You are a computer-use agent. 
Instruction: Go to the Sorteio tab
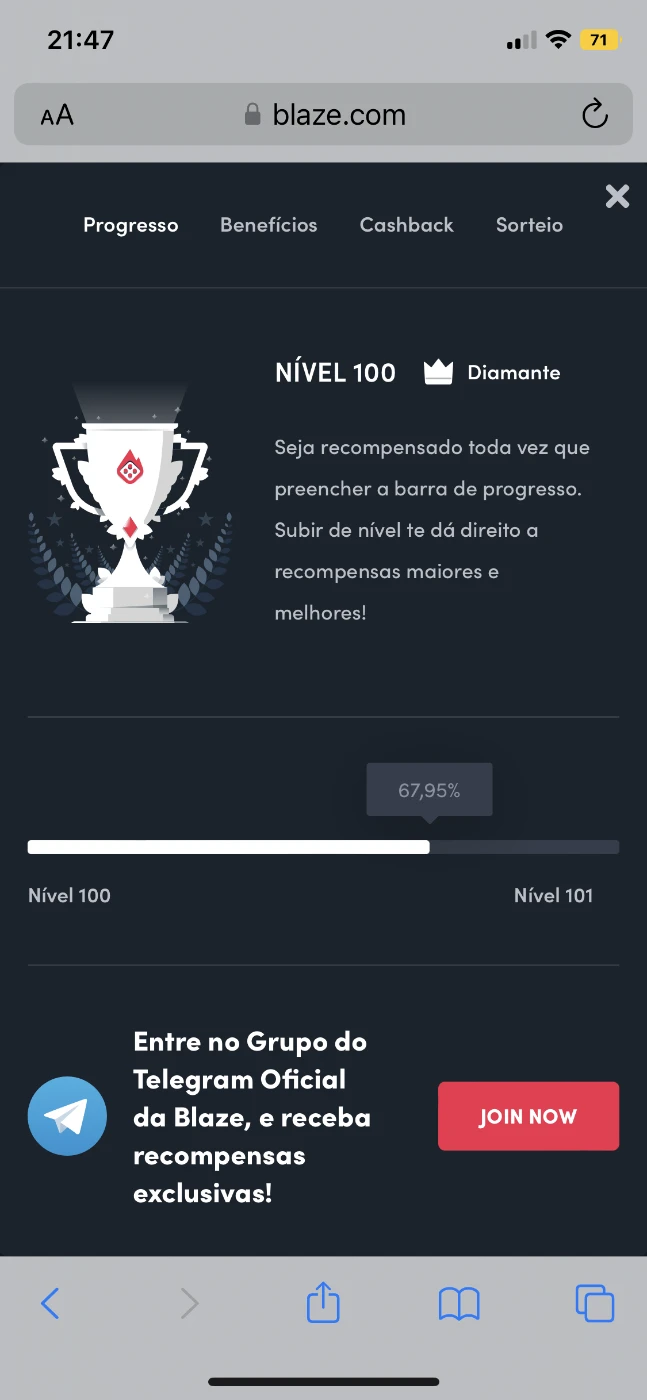coord(529,225)
